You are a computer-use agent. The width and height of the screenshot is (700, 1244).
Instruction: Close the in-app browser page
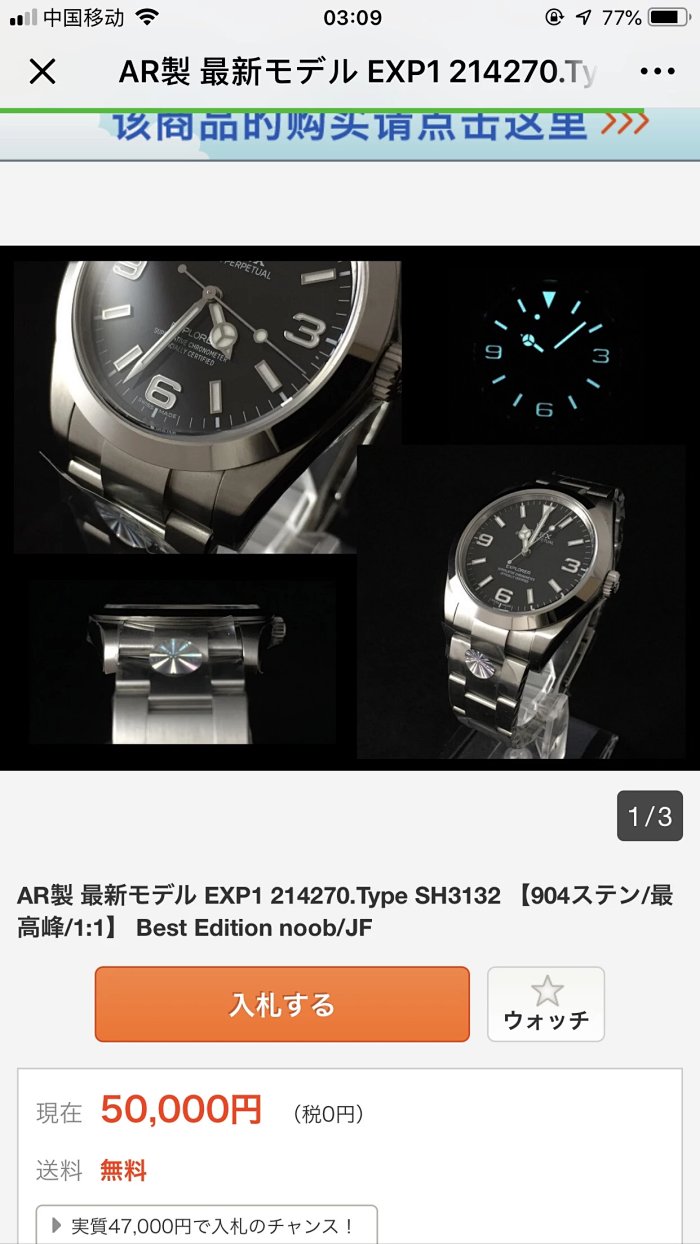pyautogui.click(x=42, y=71)
